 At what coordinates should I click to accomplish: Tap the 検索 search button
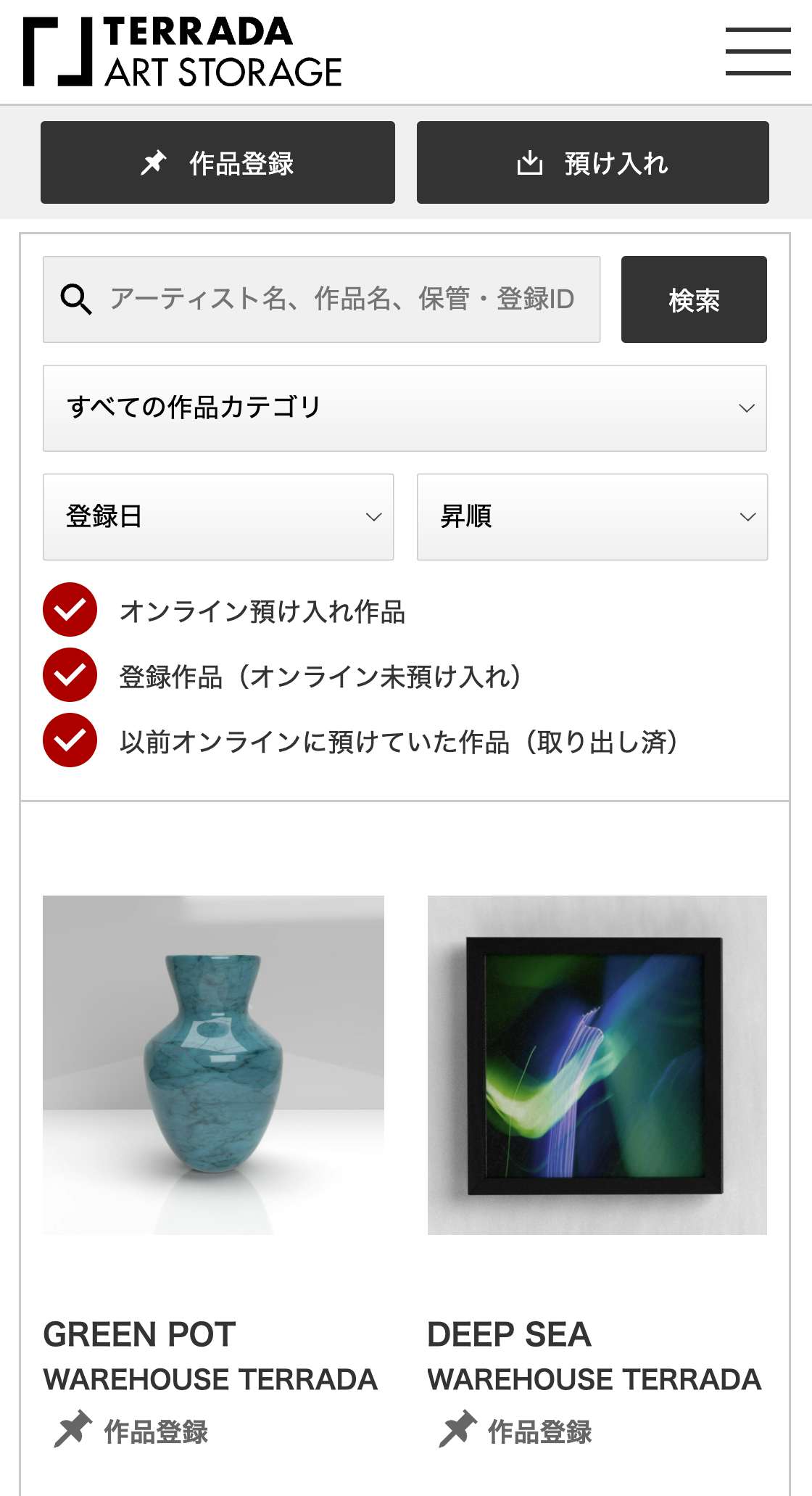(x=693, y=299)
